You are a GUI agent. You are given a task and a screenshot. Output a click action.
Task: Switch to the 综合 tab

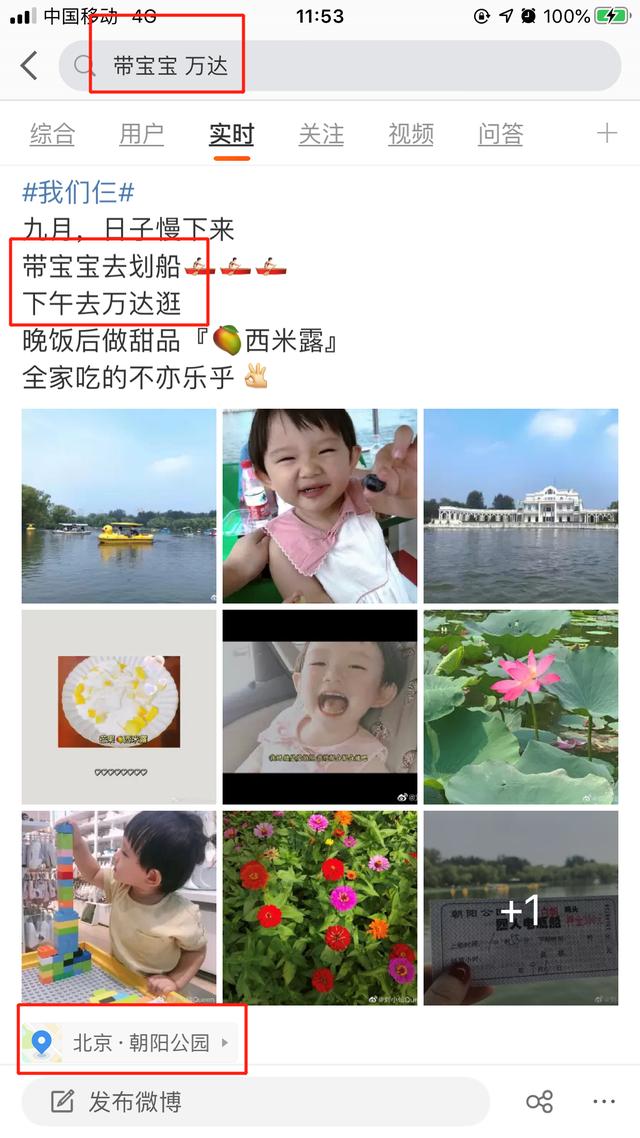52,134
